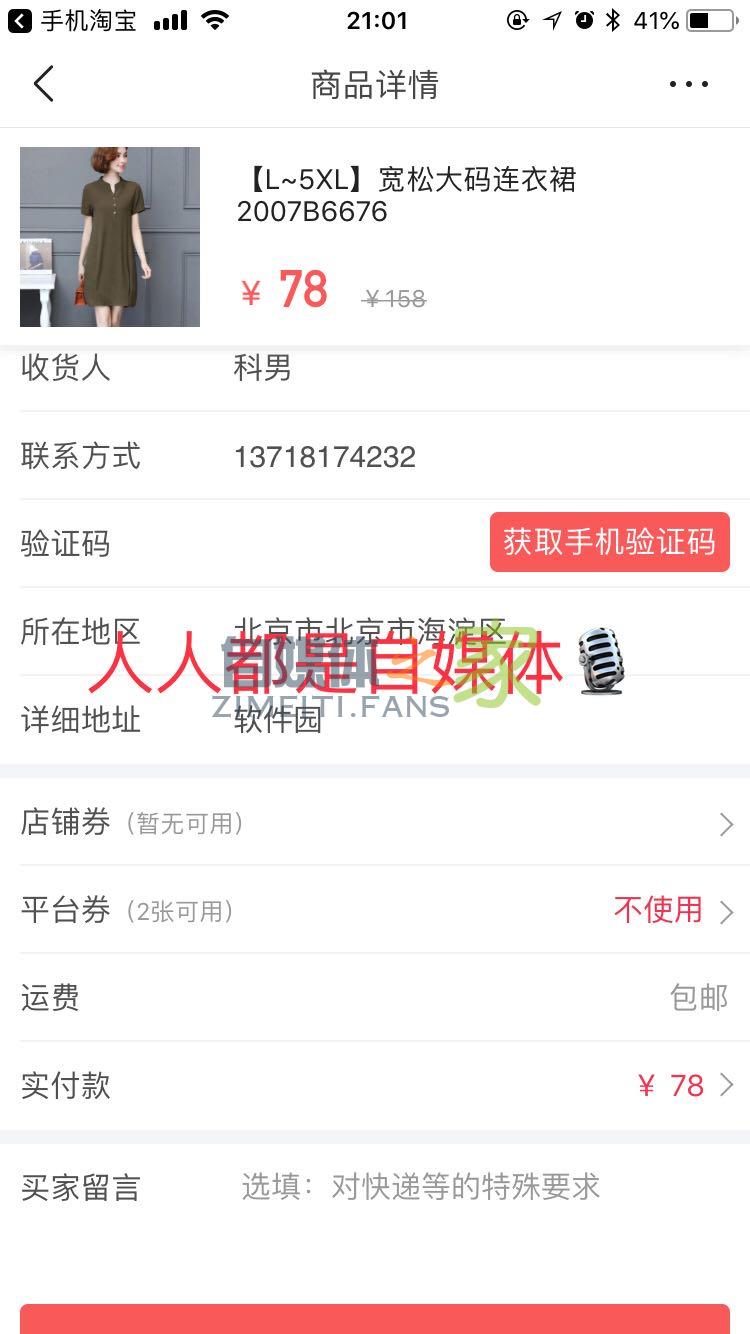Open the 商品详情 title tab
Viewport: 750px width, 1334px height.
click(x=374, y=84)
